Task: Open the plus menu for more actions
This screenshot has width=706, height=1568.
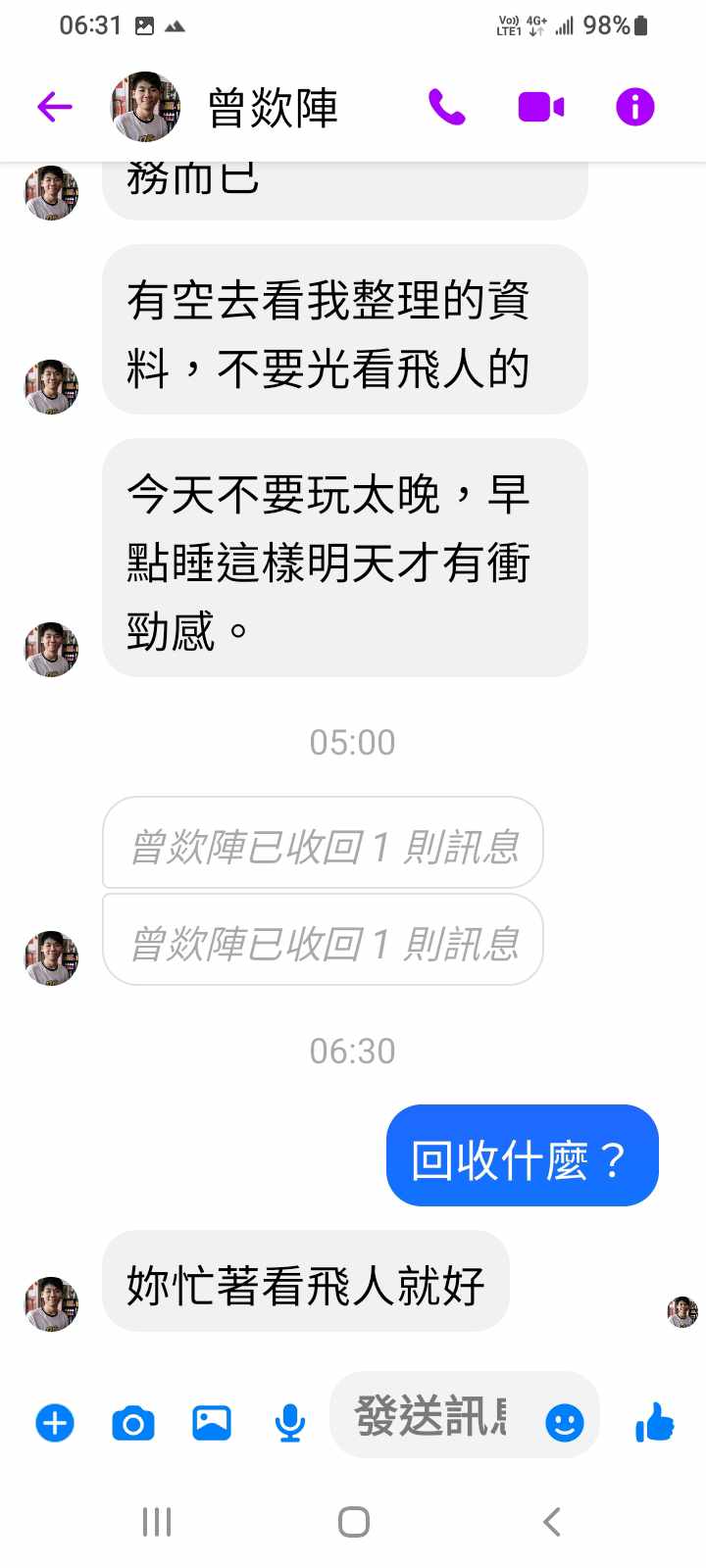Action: pos(55,1422)
